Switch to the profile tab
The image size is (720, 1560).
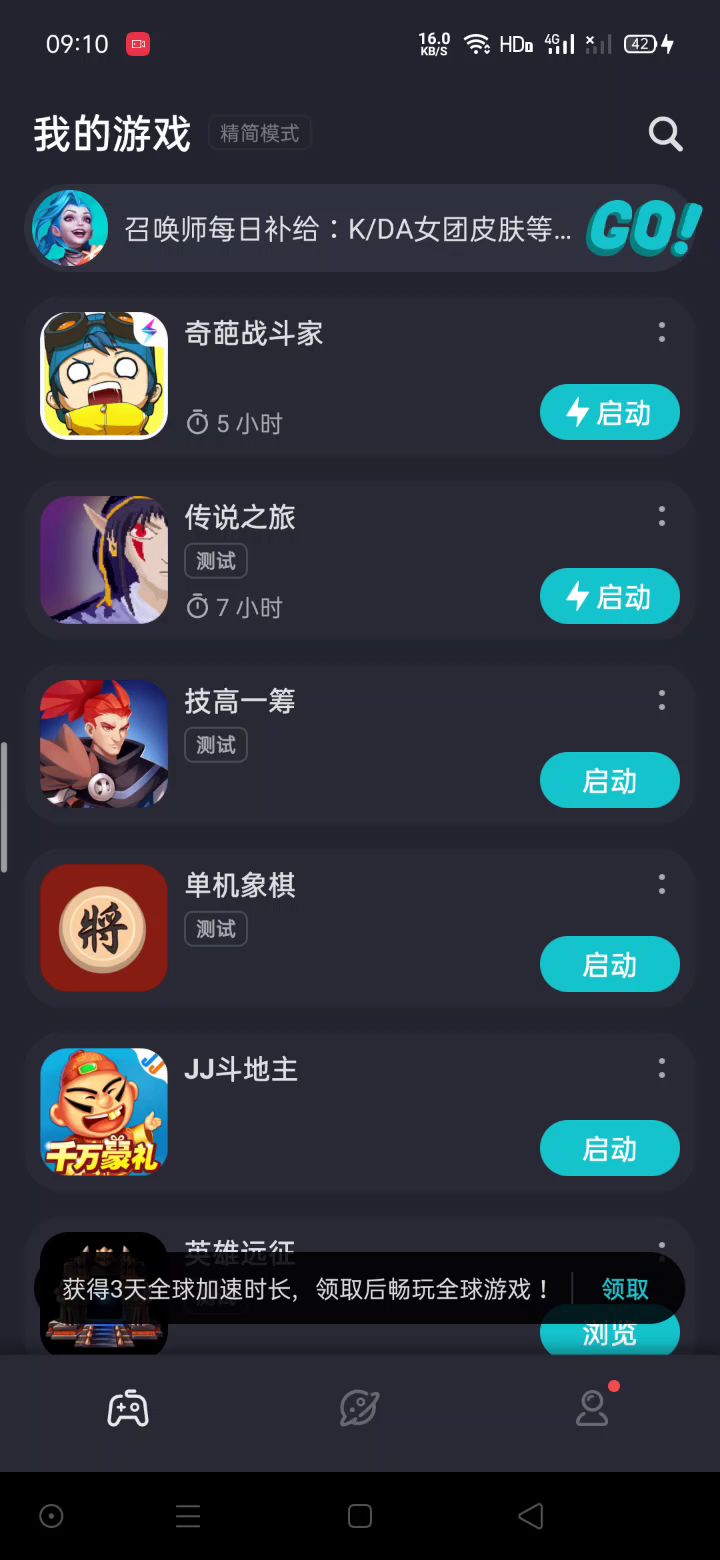(x=592, y=1408)
